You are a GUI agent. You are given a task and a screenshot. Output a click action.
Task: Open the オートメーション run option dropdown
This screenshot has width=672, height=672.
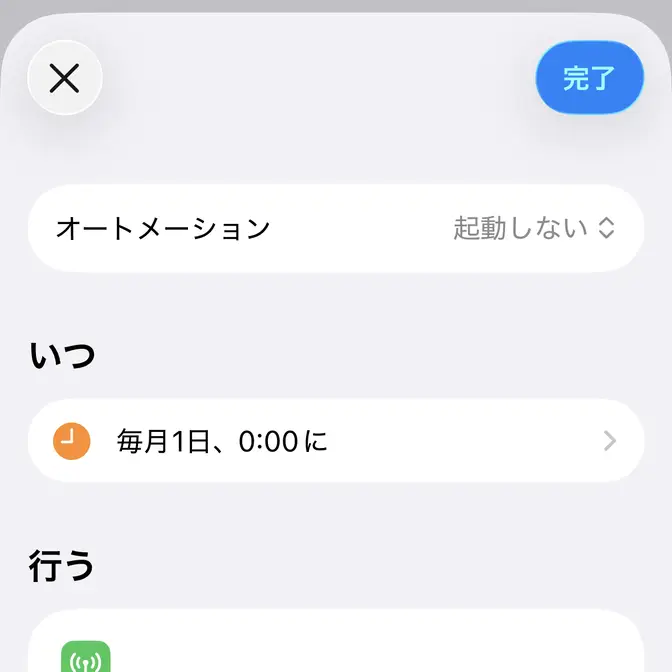[533, 228]
